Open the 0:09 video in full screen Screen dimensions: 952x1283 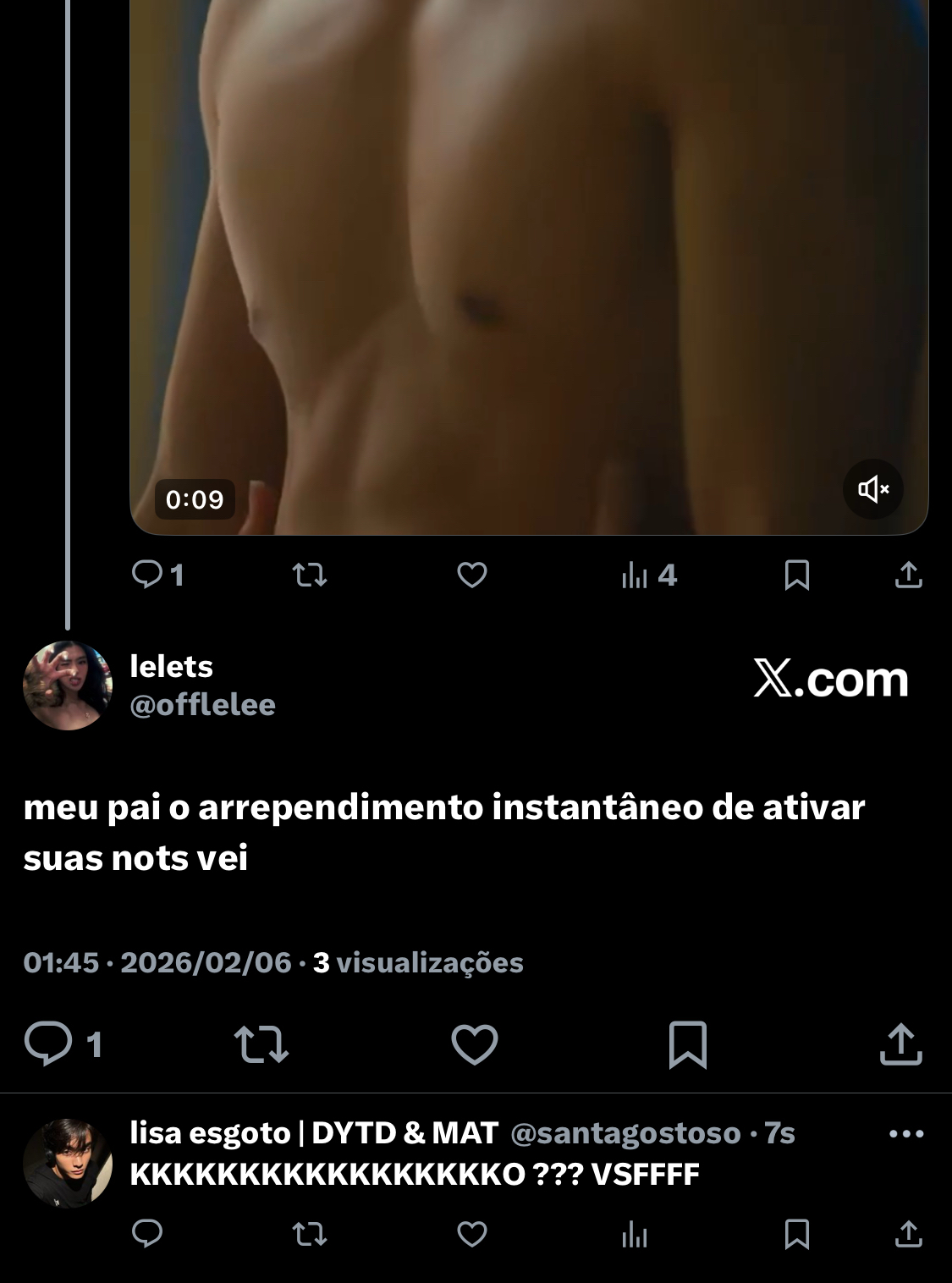tap(529, 254)
